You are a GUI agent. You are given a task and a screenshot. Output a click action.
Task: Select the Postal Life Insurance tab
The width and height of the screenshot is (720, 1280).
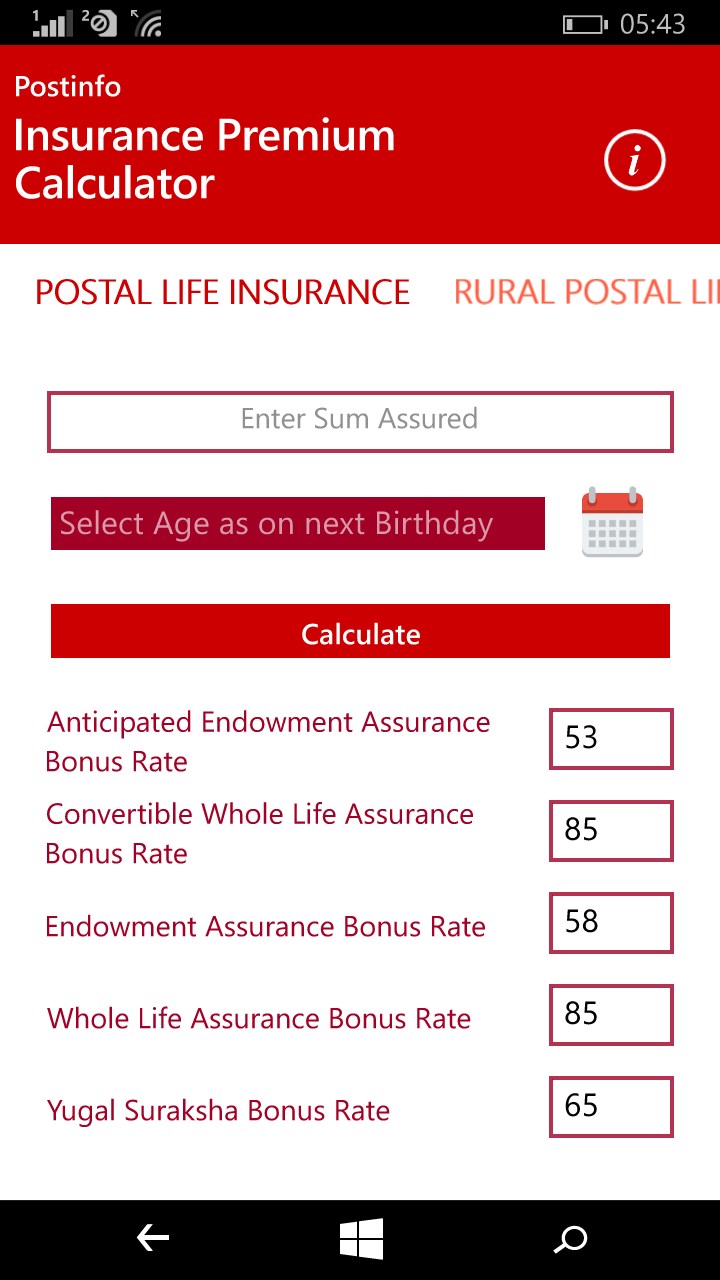(x=222, y=292)
